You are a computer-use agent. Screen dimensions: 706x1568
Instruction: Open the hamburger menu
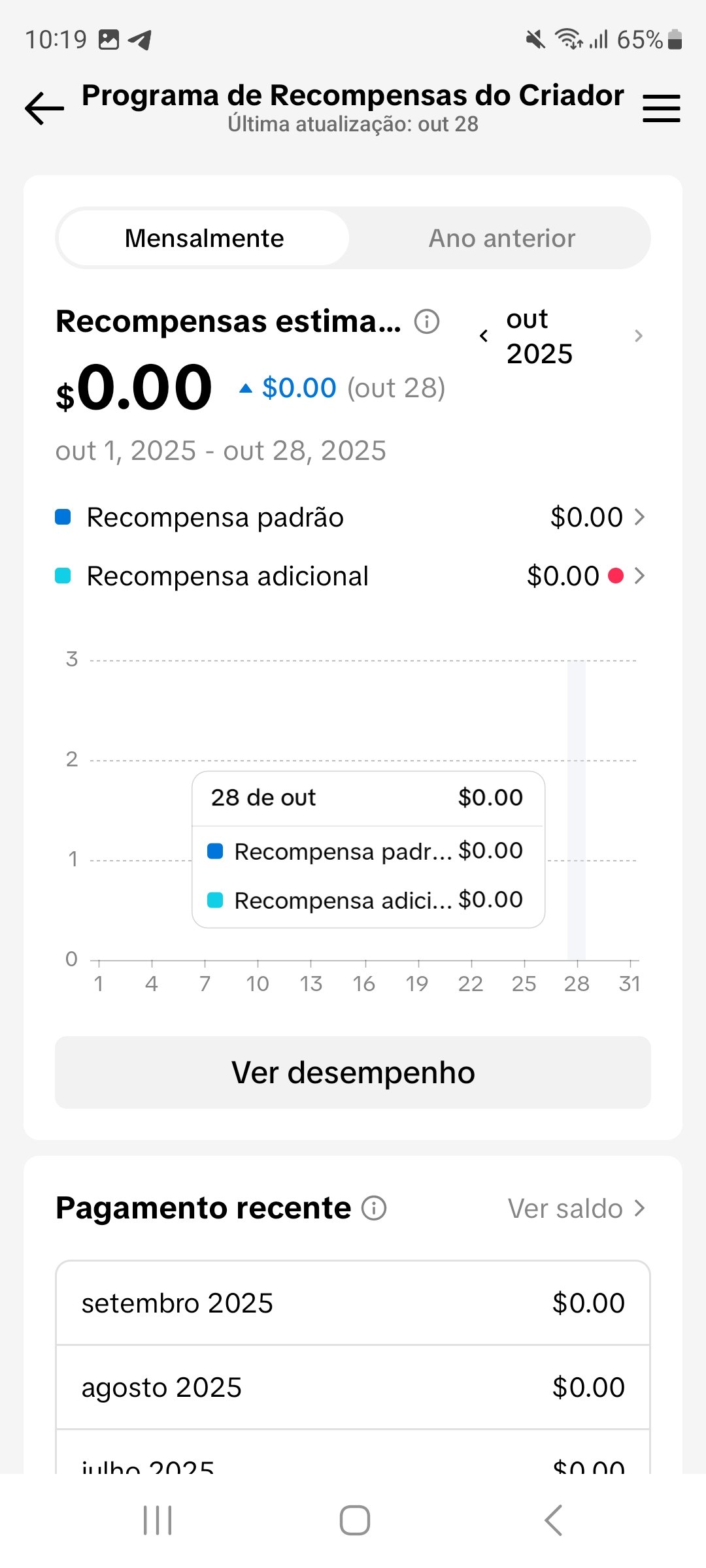tap(661, 108)
